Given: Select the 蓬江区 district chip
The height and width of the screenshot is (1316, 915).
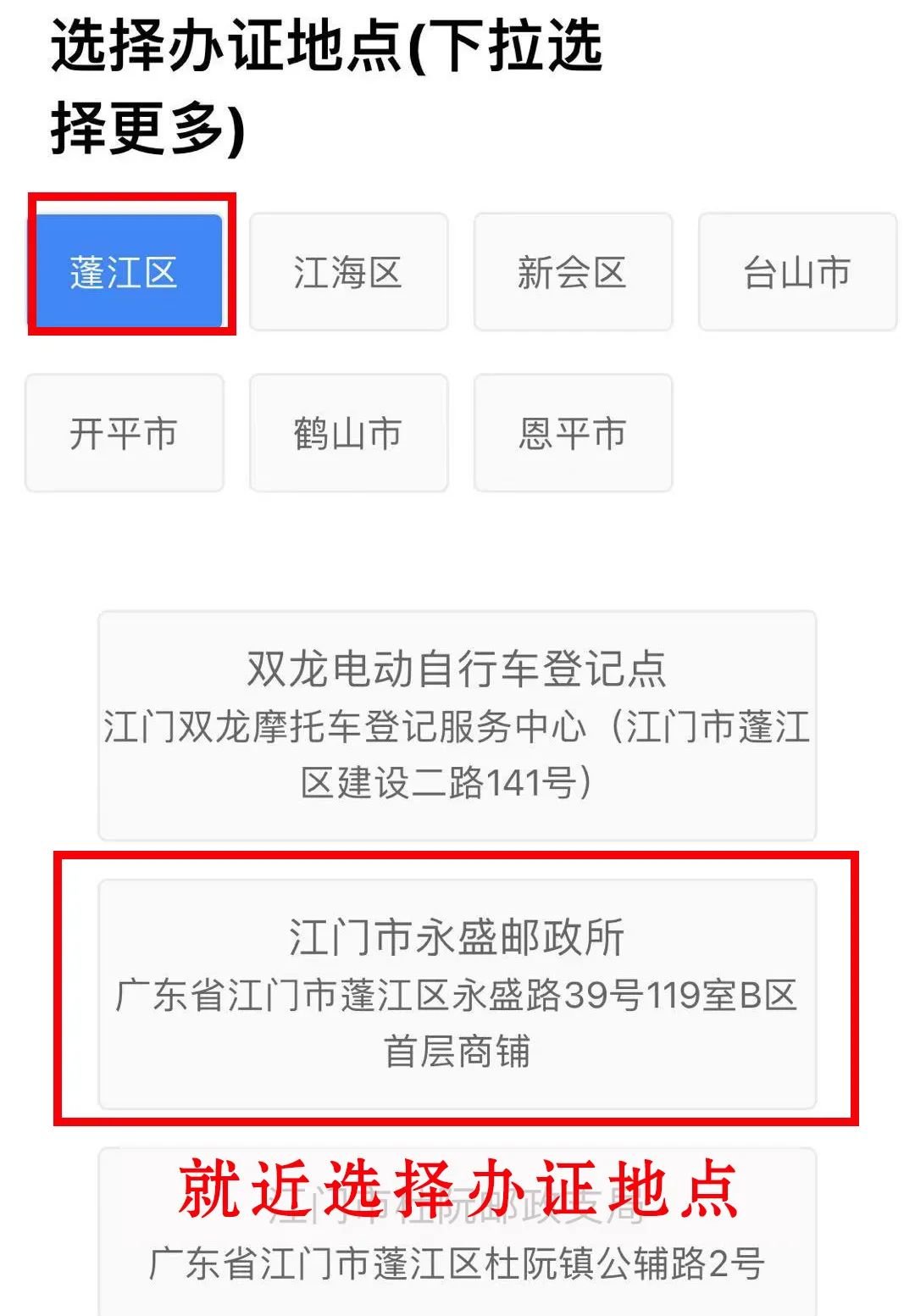Looking at the screenshot, I should (x=125, y=272).
